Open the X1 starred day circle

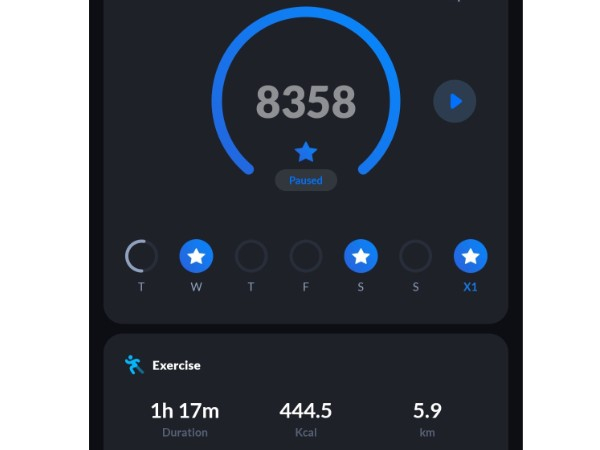point(470,256)
